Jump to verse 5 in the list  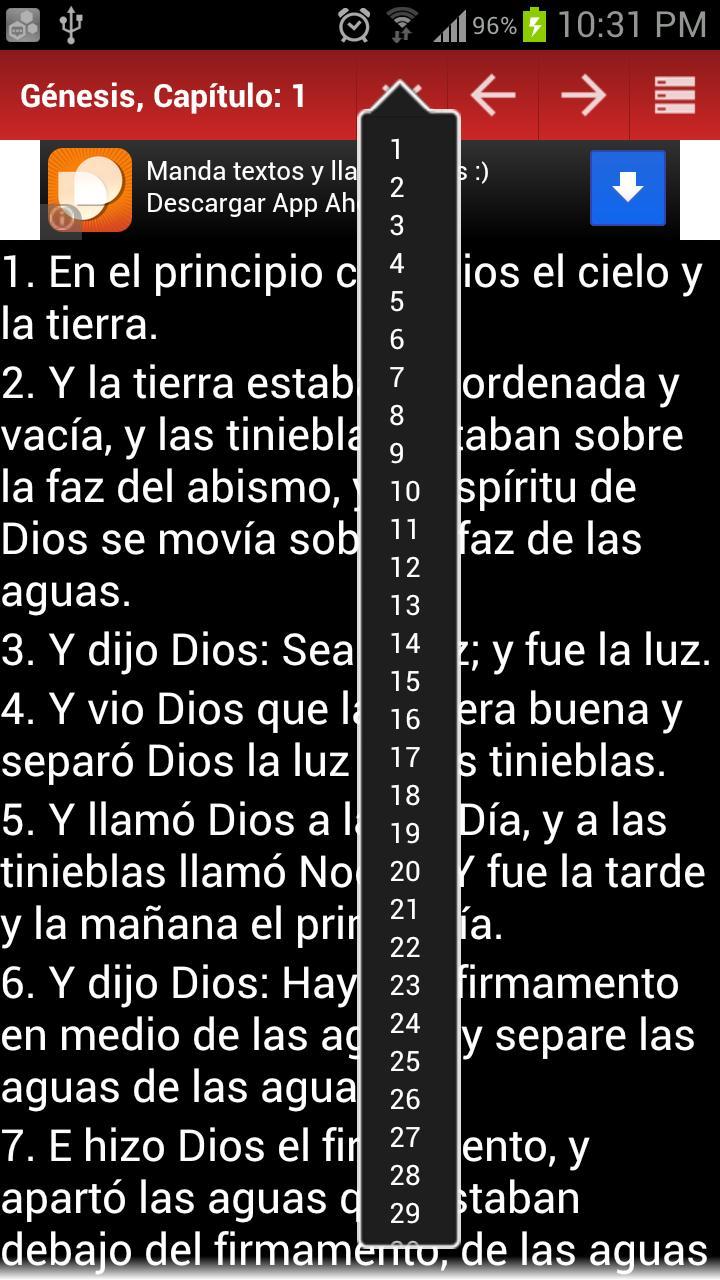coord(397,302)
